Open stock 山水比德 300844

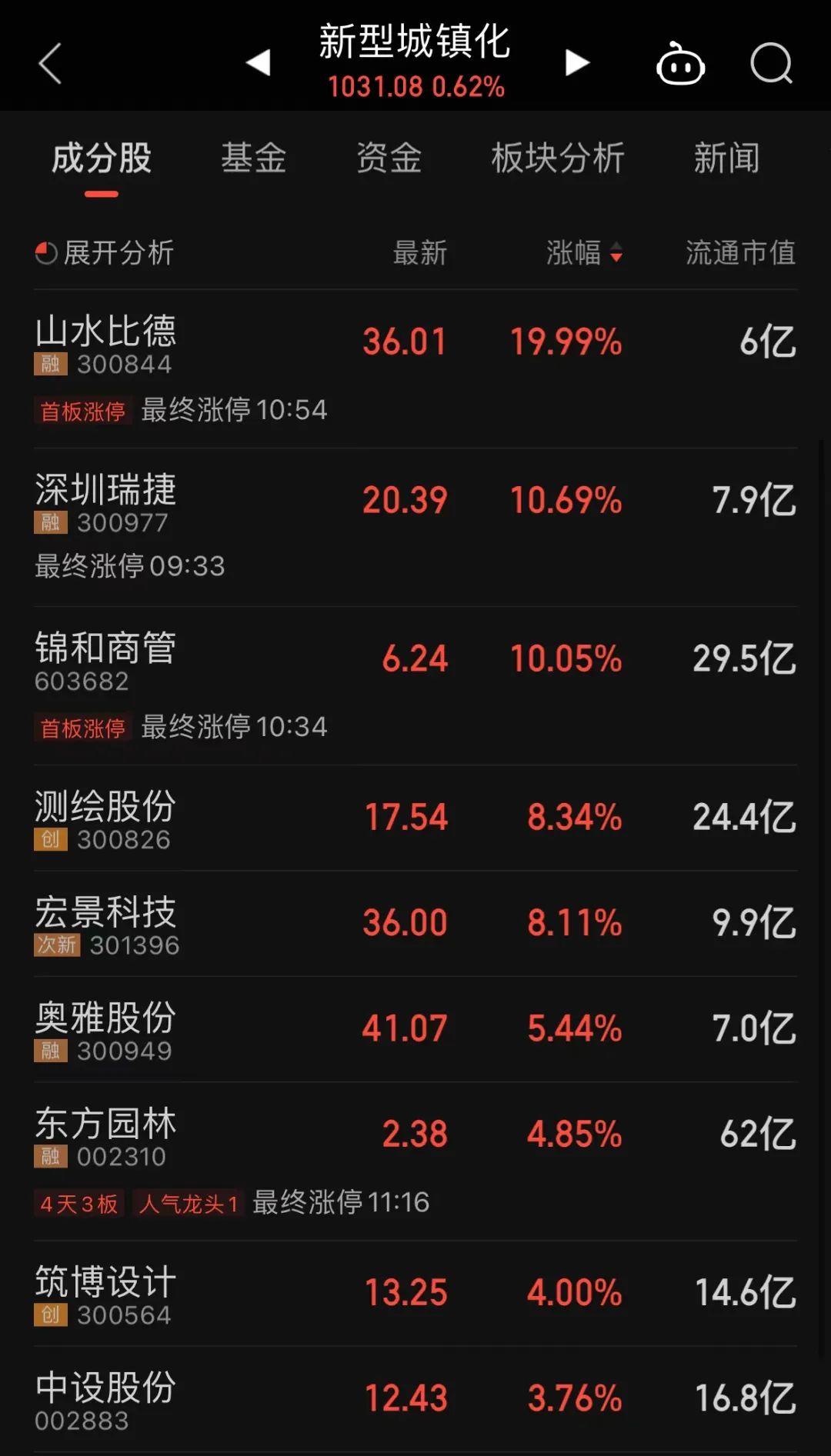coord(106,343)
